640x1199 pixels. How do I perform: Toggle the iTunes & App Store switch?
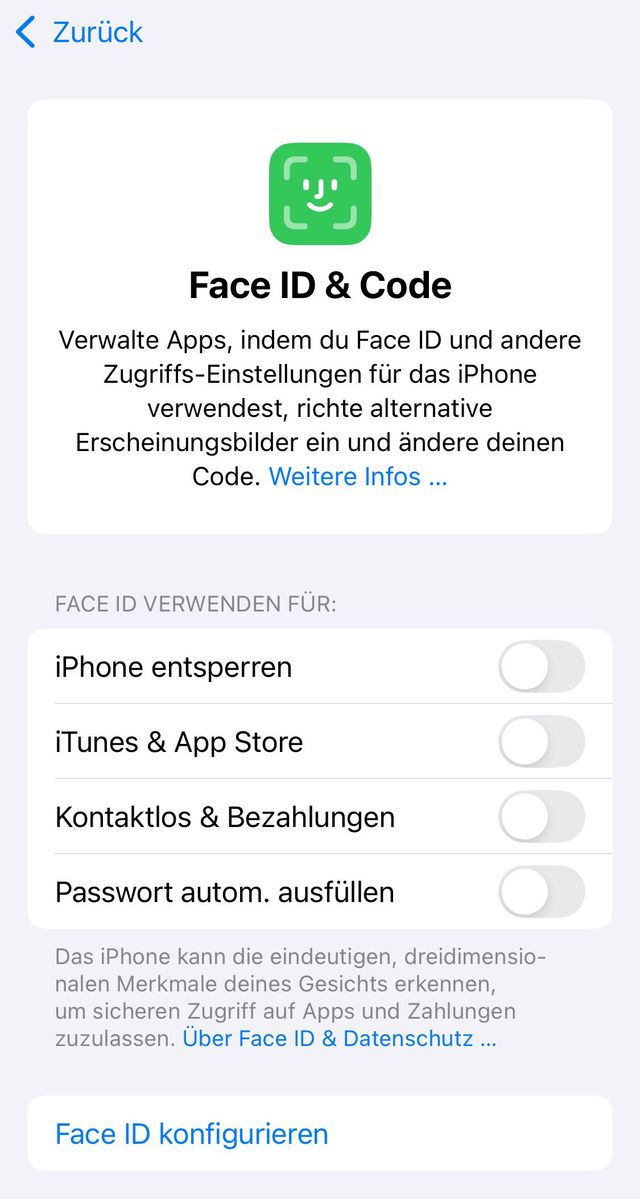click(541, 741)
